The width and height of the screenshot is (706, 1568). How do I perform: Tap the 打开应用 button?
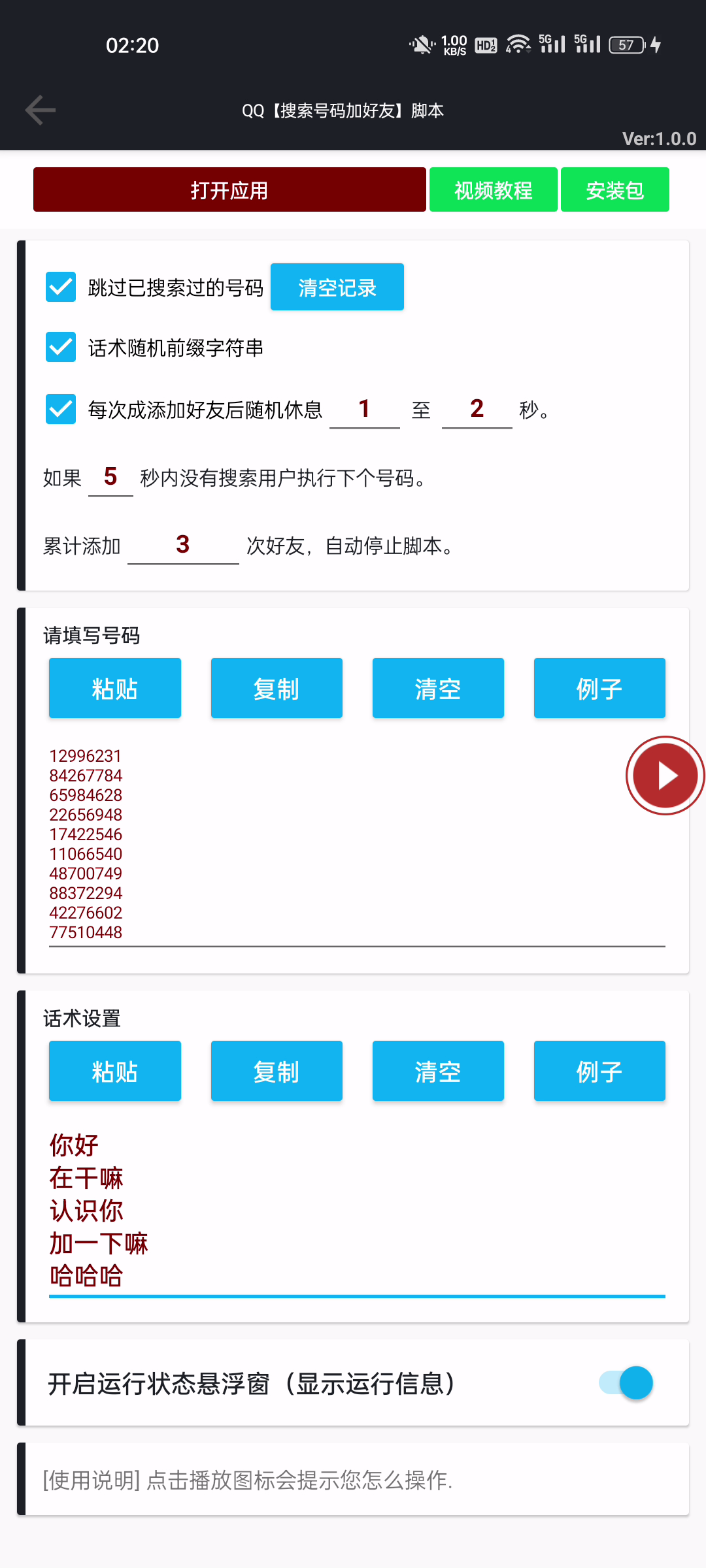coord(229,189)
